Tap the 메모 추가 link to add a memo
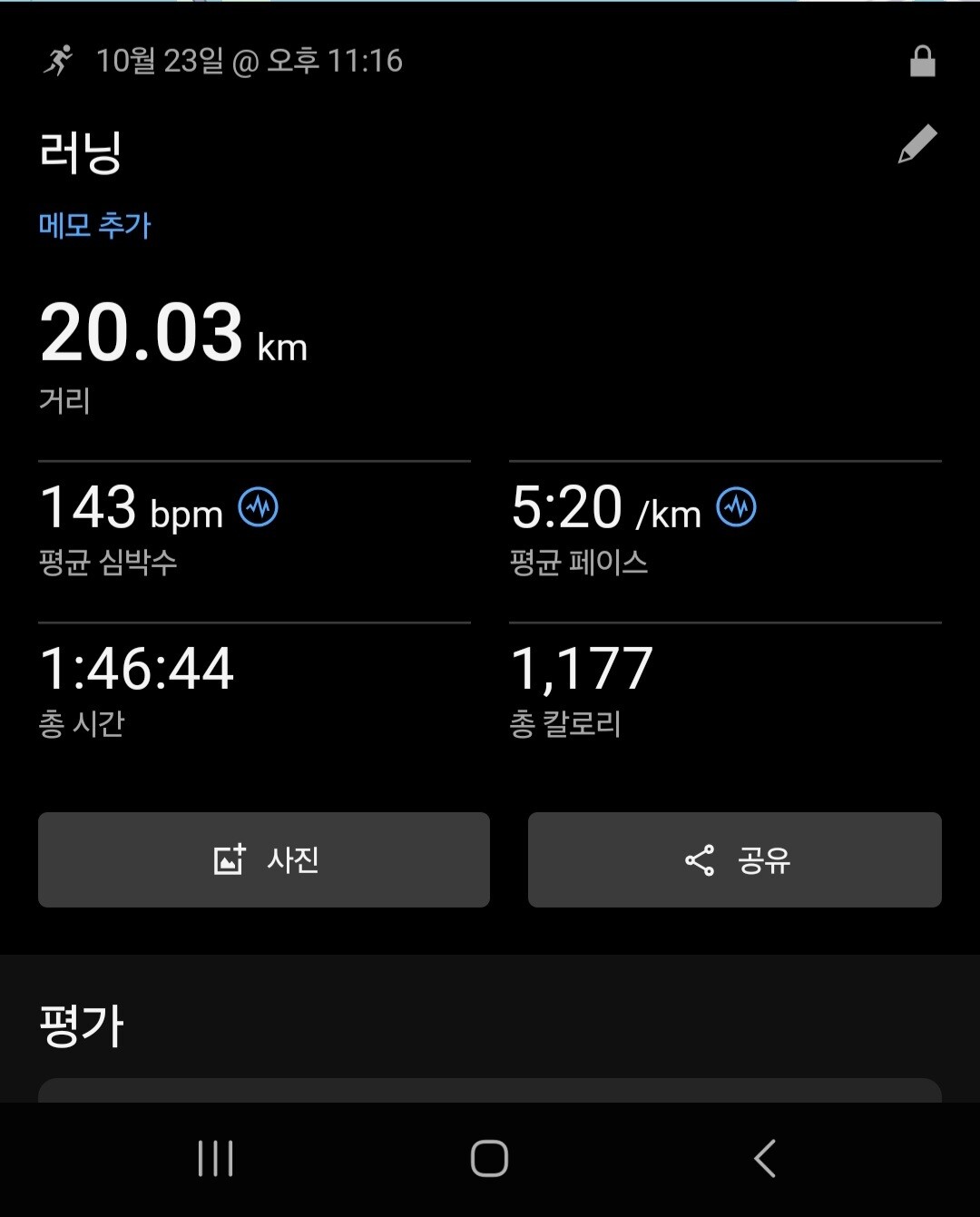Viewport: 980px width, 1217px height. point(94,225)
